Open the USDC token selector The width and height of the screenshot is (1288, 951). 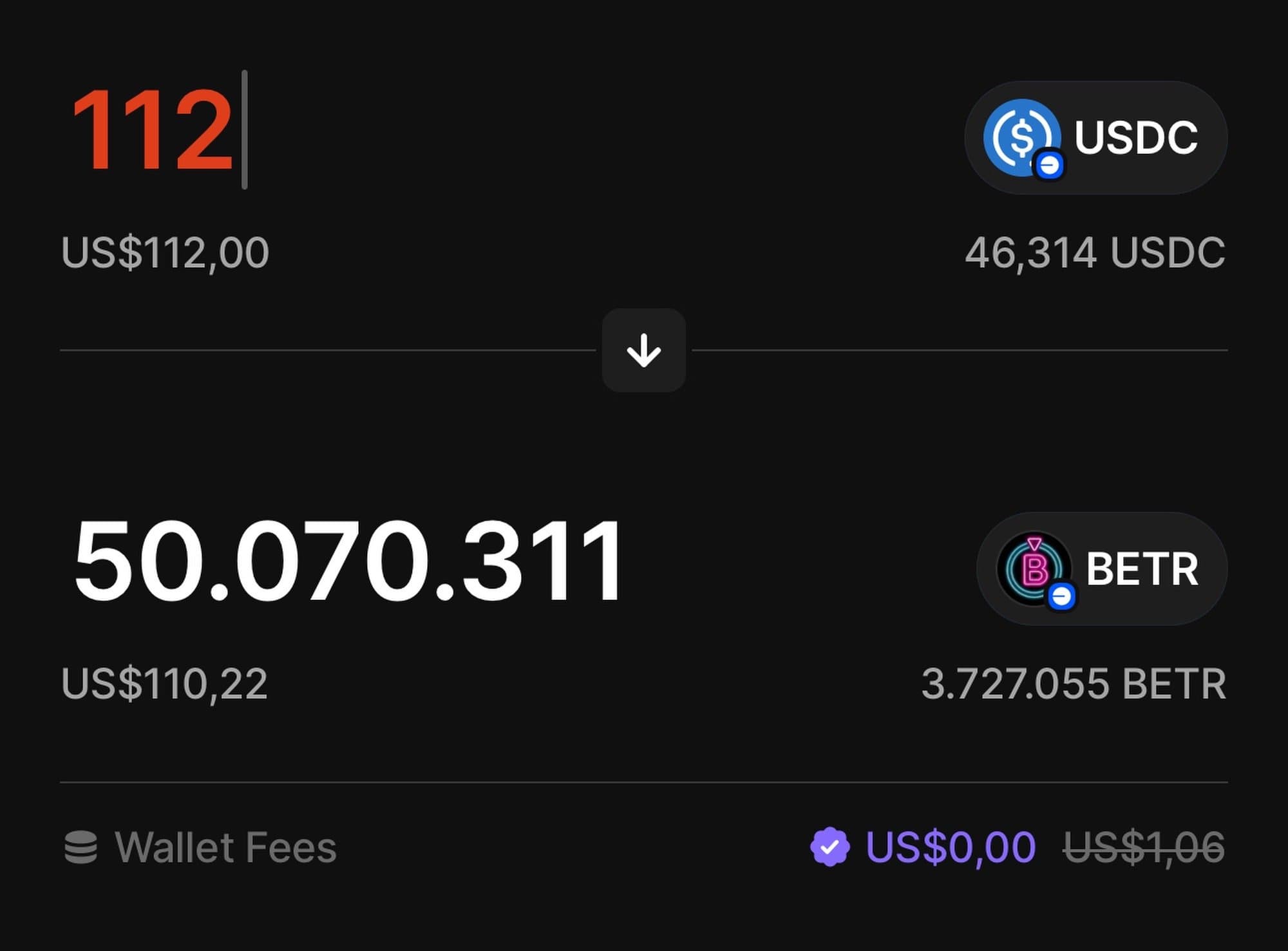click(x=1095, y=138)
